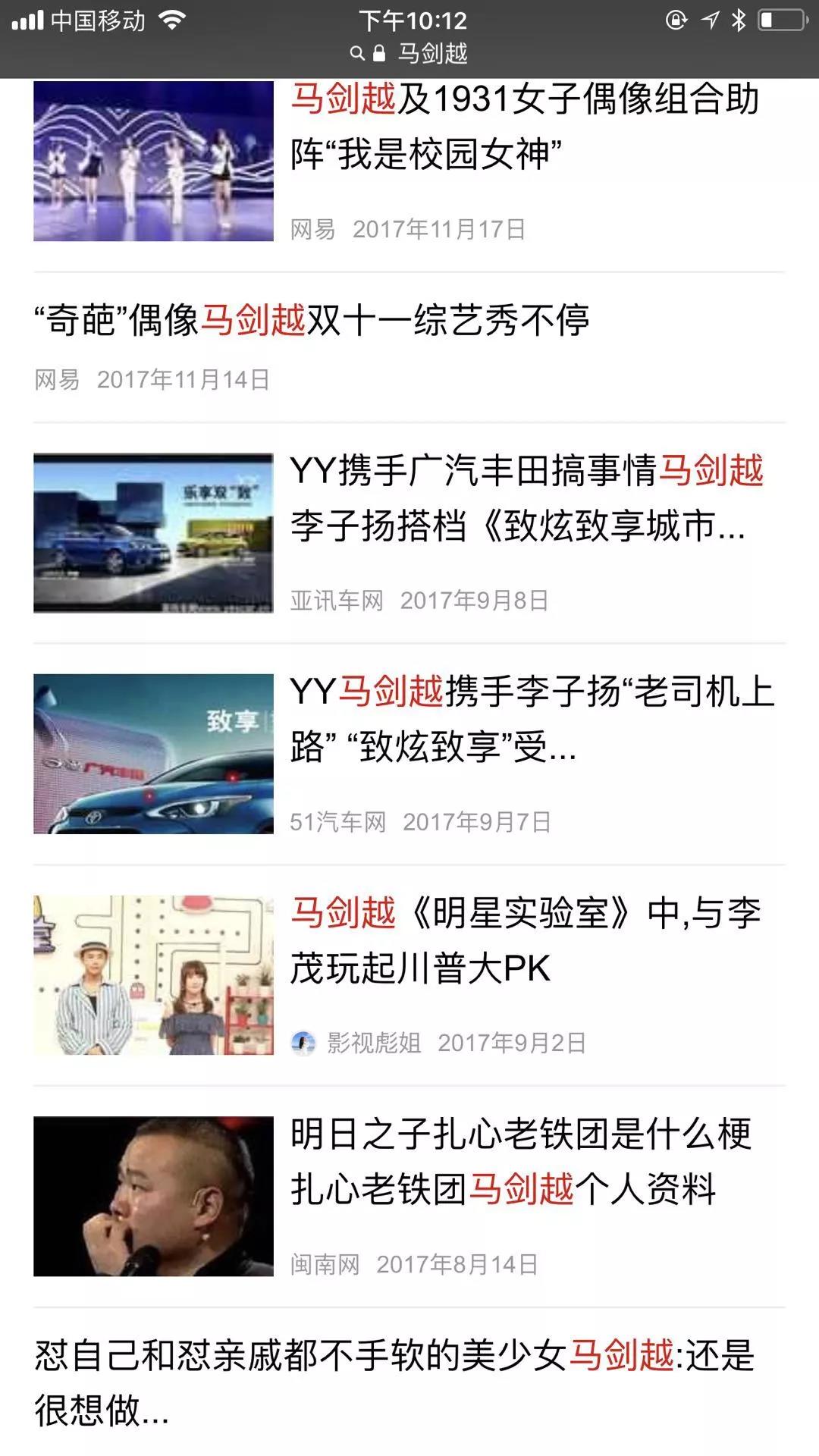
Task: Open the 怼自己和怼亲戚都不手软 article
Action: click(x=394, y=1382)
